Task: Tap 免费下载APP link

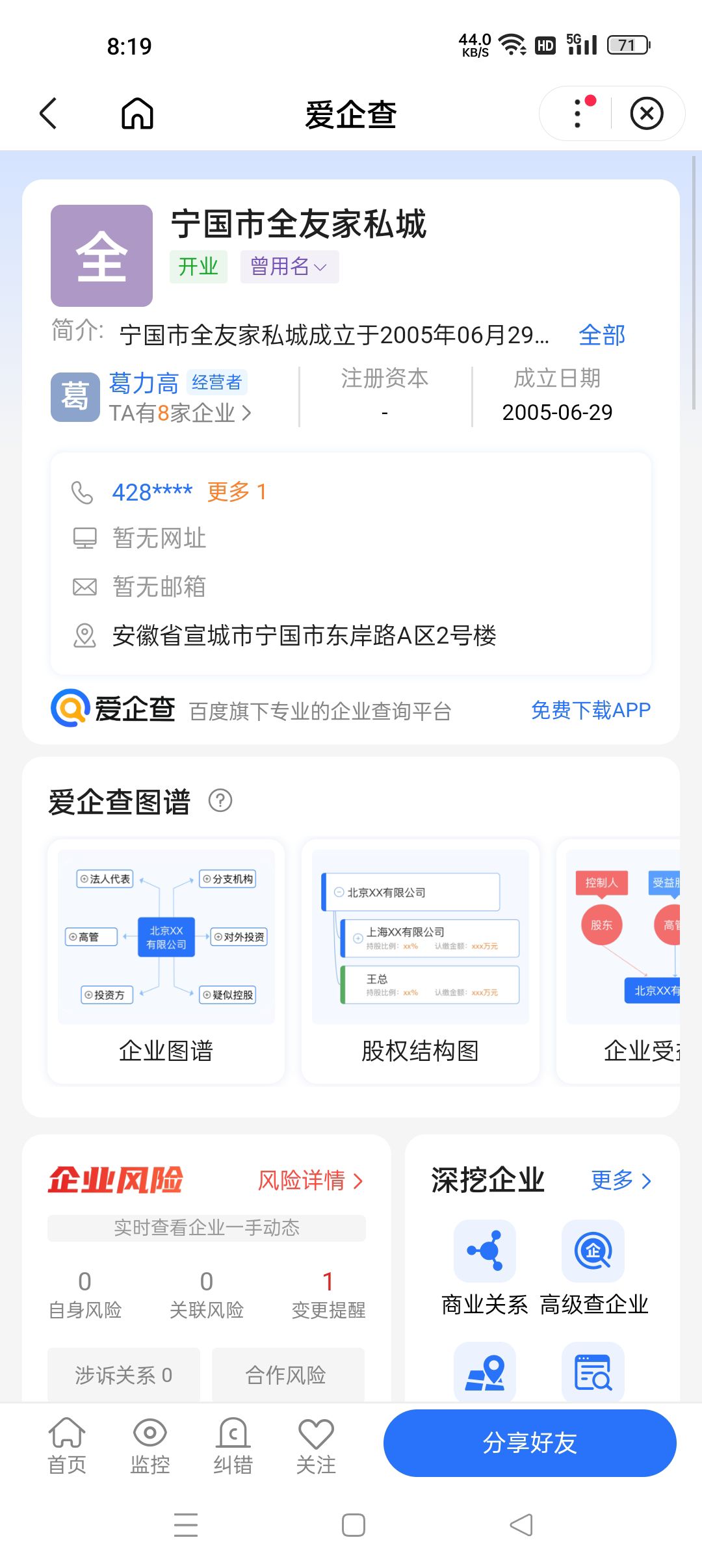Action: pos(590,710)
